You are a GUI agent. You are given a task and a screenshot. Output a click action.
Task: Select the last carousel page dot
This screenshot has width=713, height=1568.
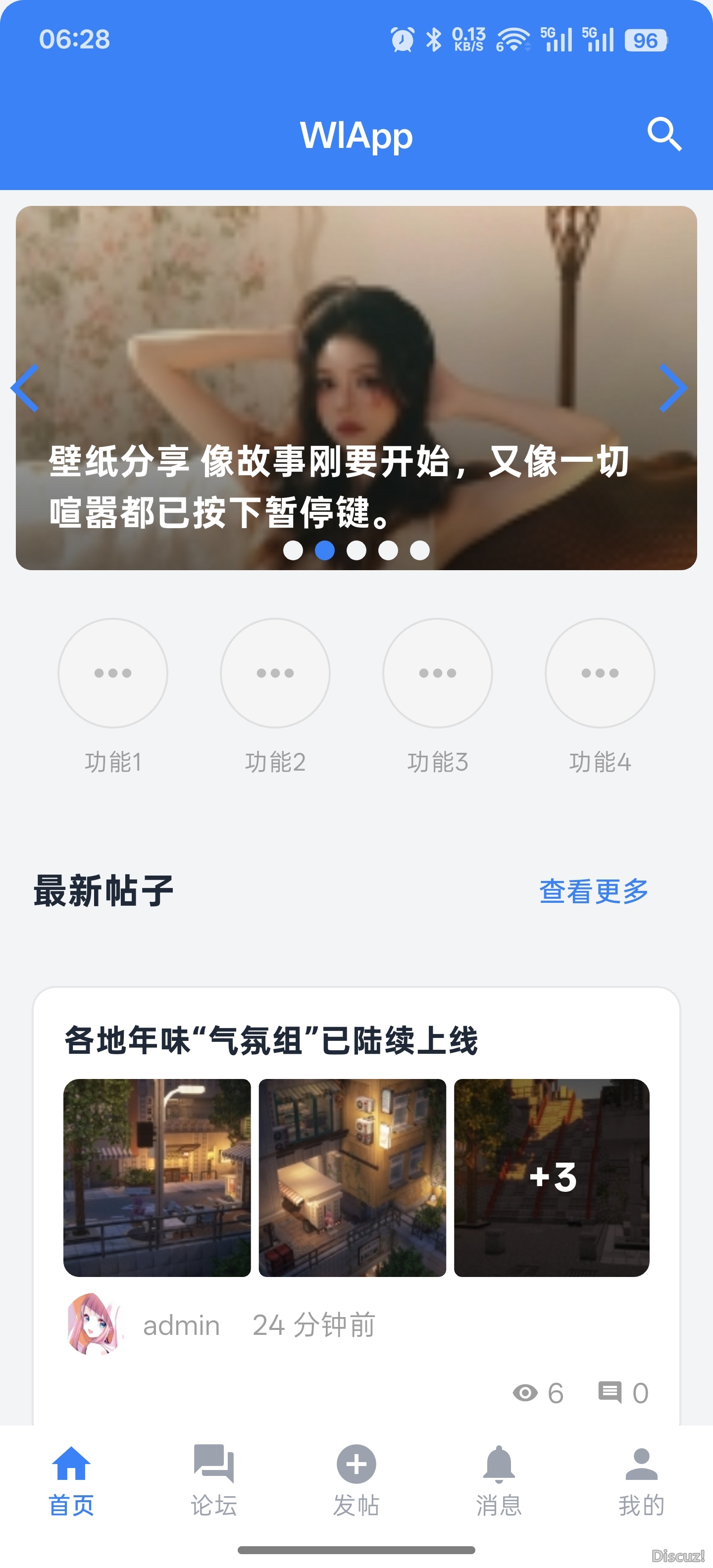(x=419, y=550)
